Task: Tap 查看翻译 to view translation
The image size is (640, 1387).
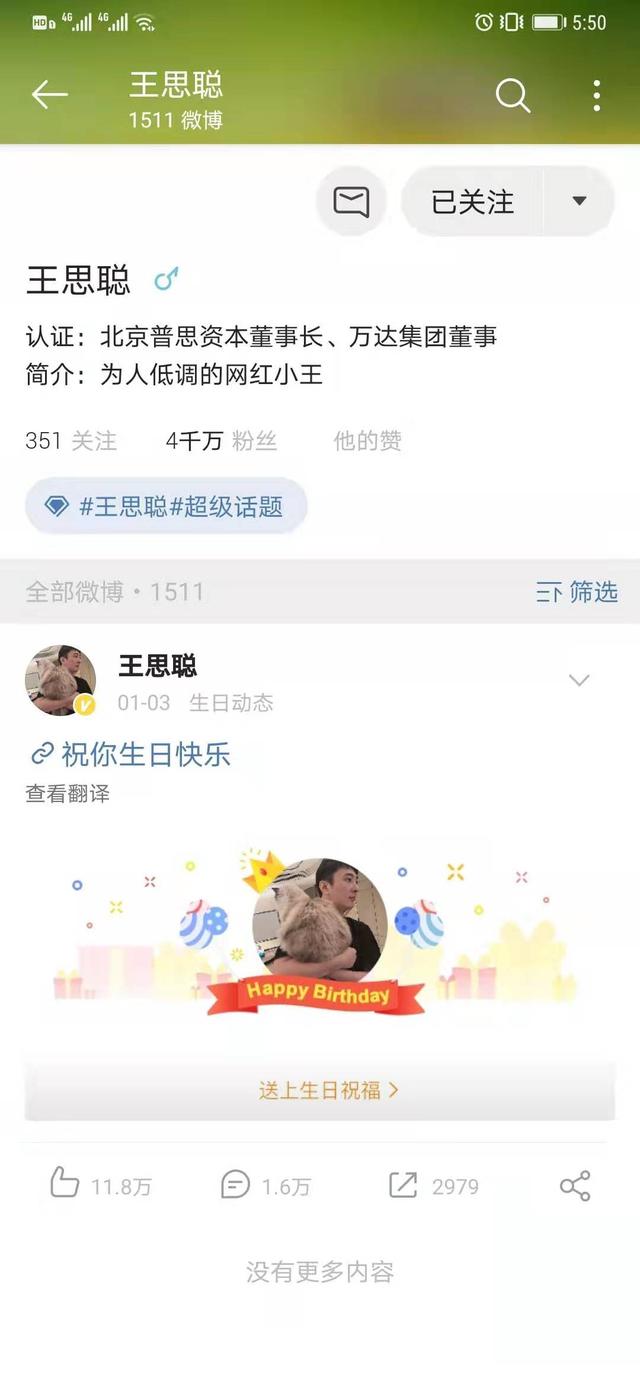Action: tap(67, 794)
